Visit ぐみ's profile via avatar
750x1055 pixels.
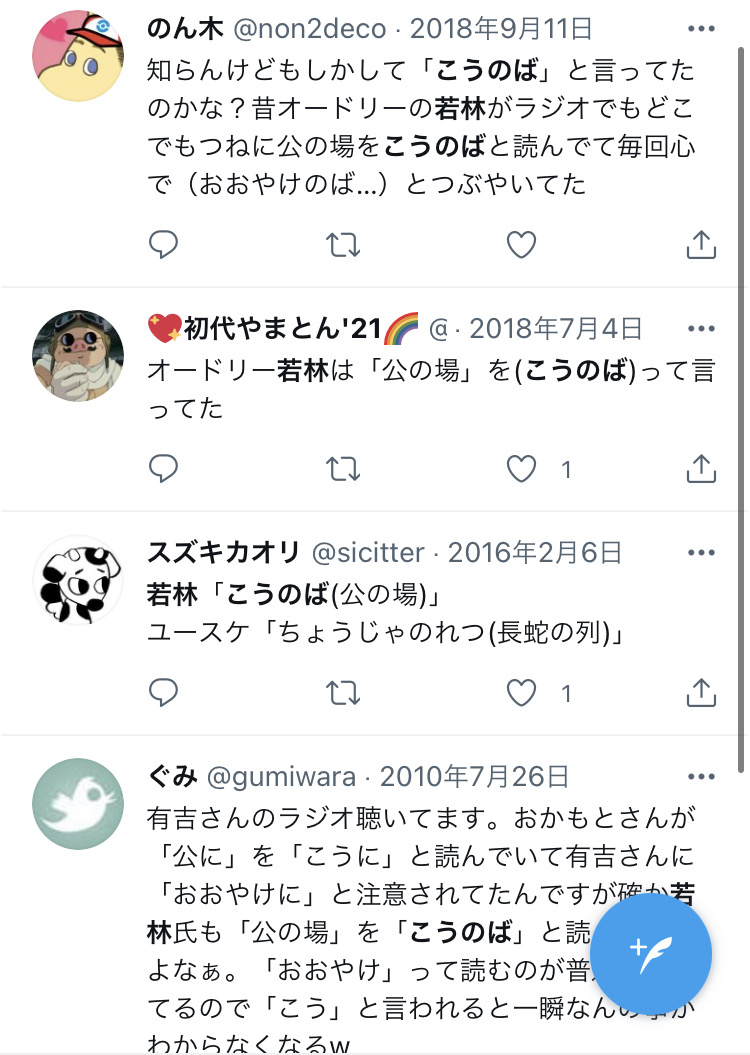click(78, 804)
